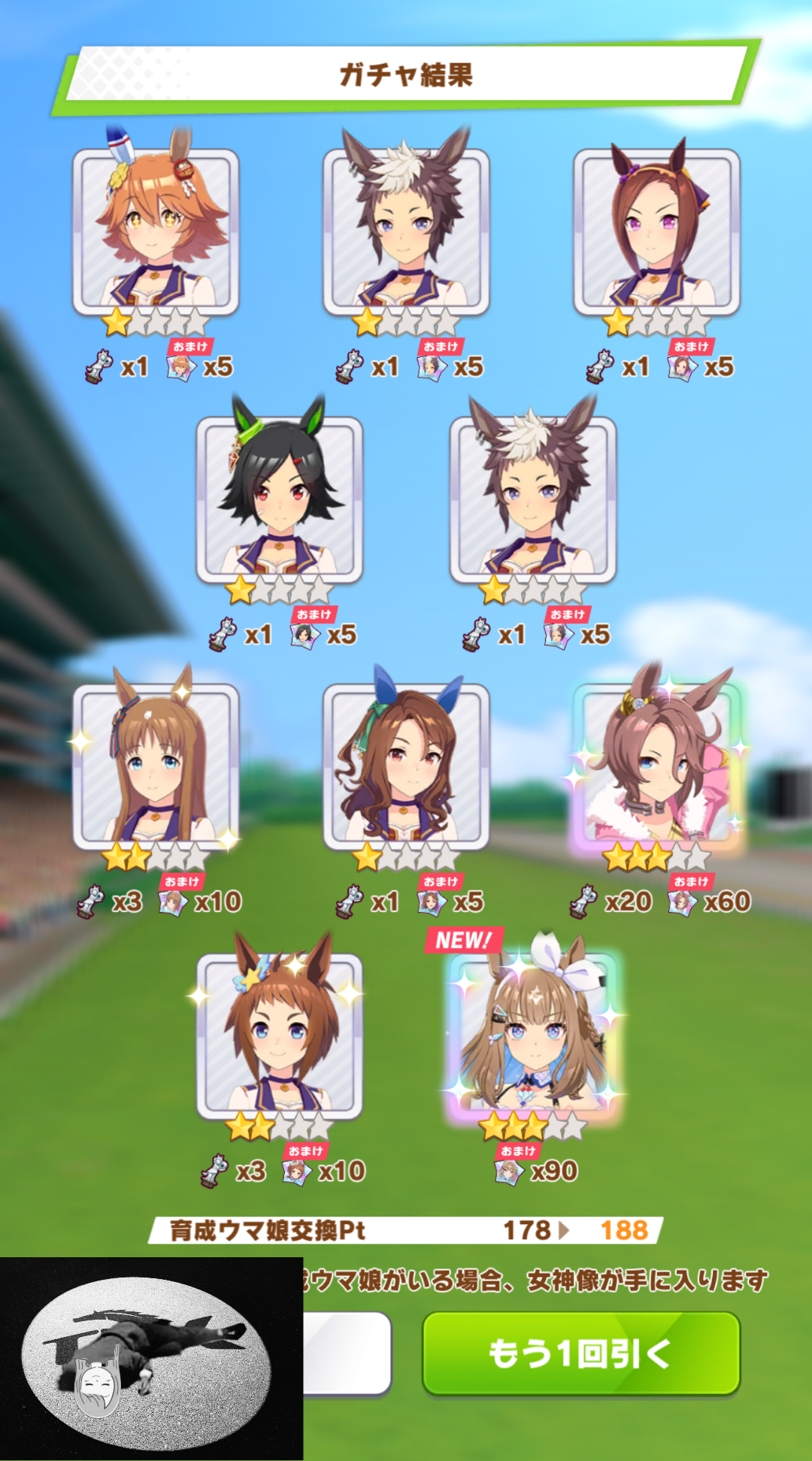Tap the white button left of もう1回引く
This screenshot has height=1461, width=812.
pyautogui.click(x=347, y=1353)
